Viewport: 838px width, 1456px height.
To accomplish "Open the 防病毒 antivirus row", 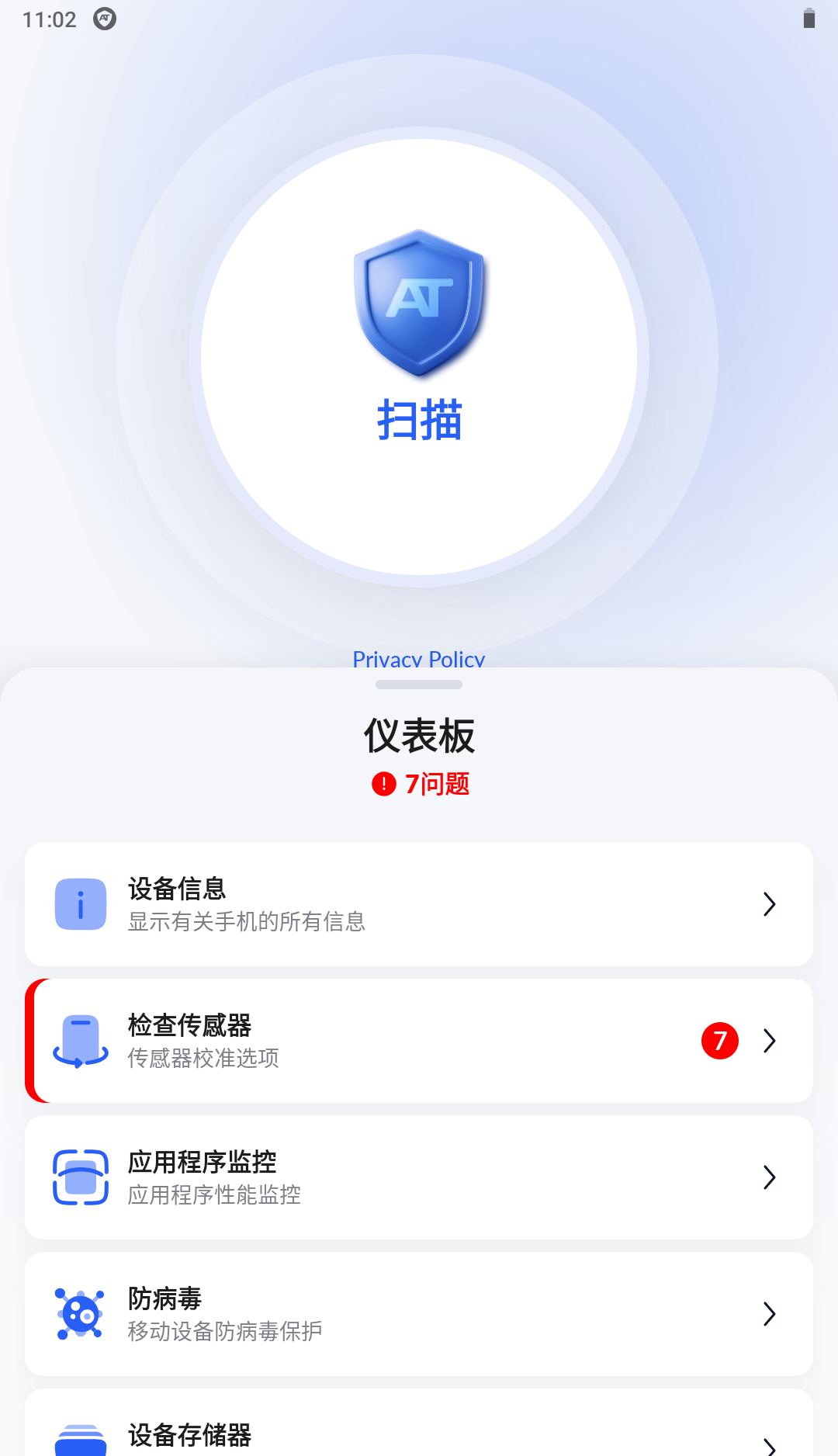I will (x=419, y=1314).
